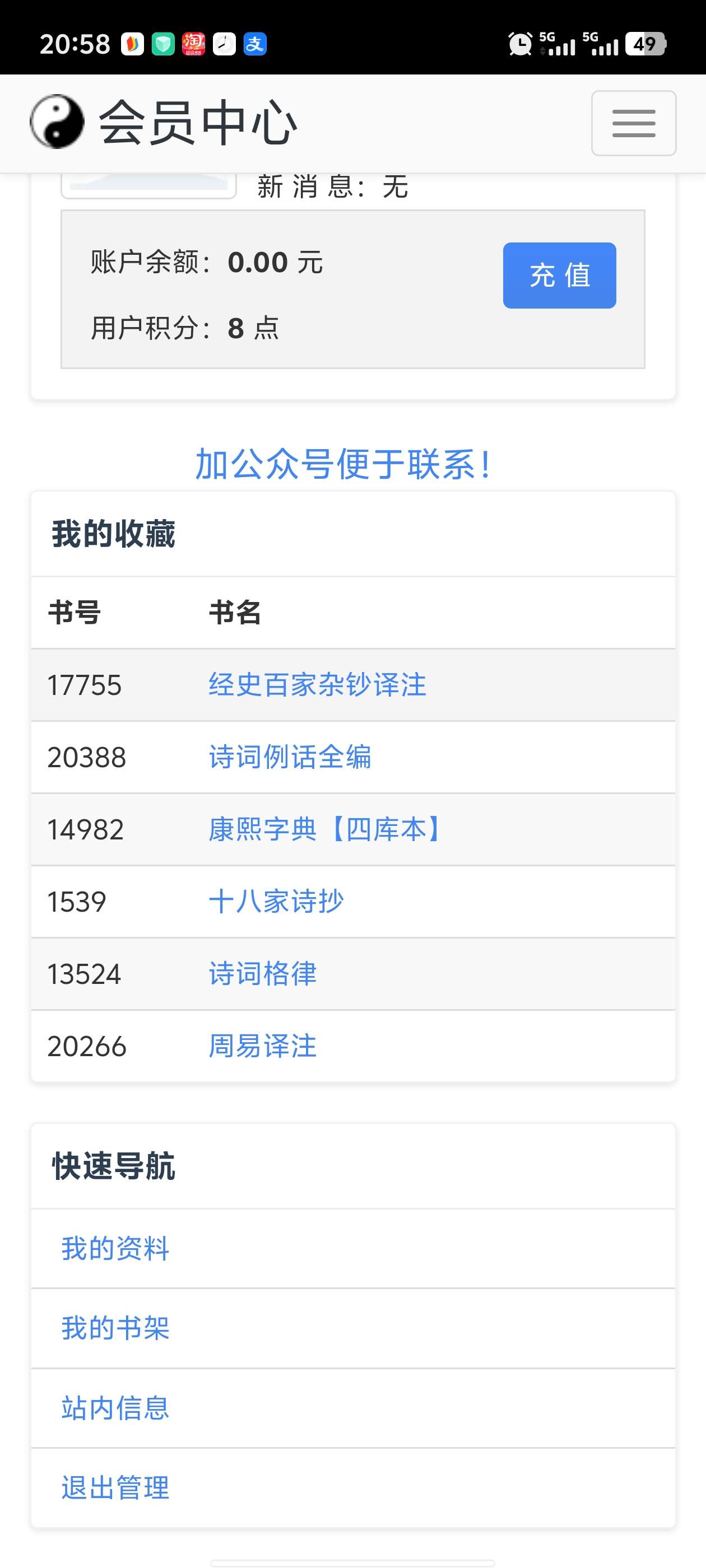This screenshot has height=1568, width=706.
Task: Open the hamburger navigation menu
Action: click(633, 123)
